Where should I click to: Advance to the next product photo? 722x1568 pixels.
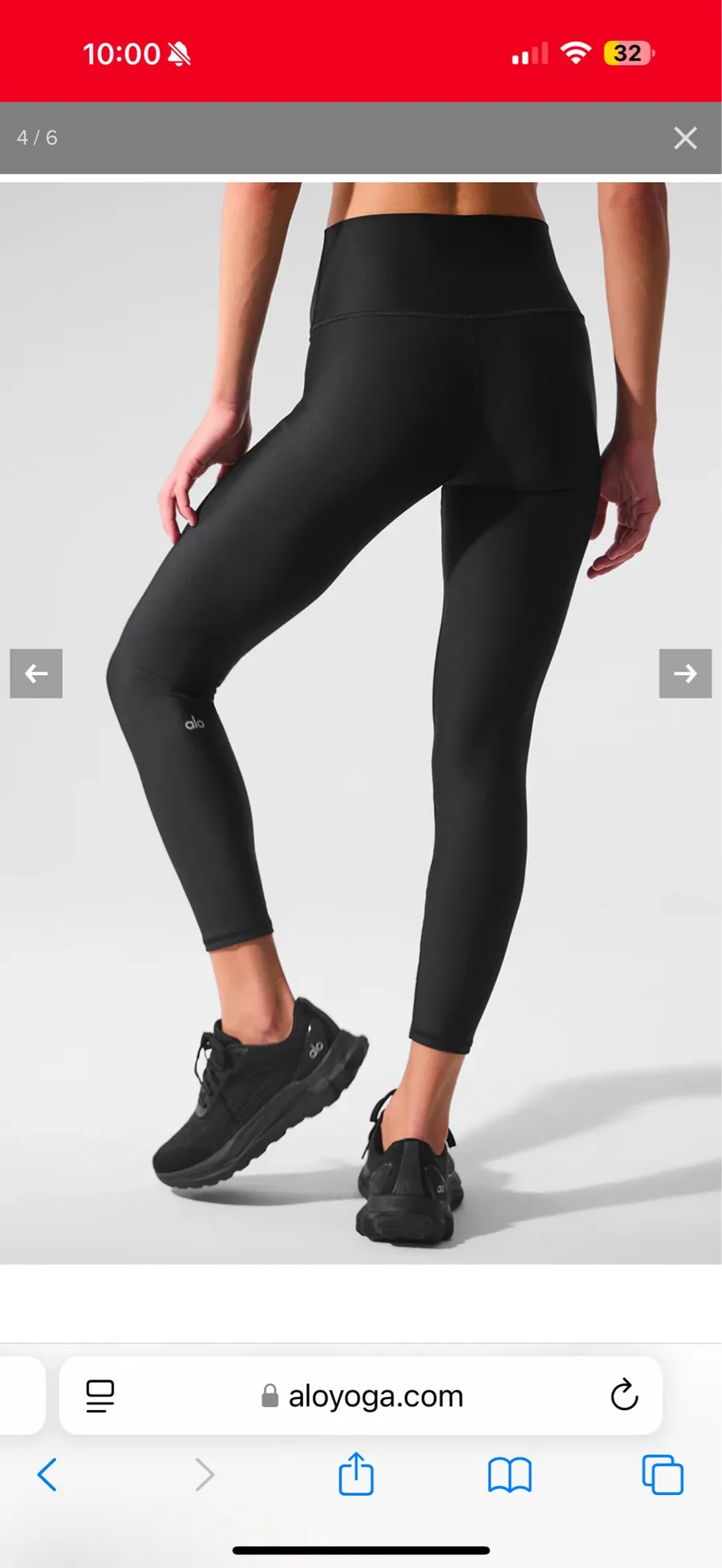click(x=685, y=674)
